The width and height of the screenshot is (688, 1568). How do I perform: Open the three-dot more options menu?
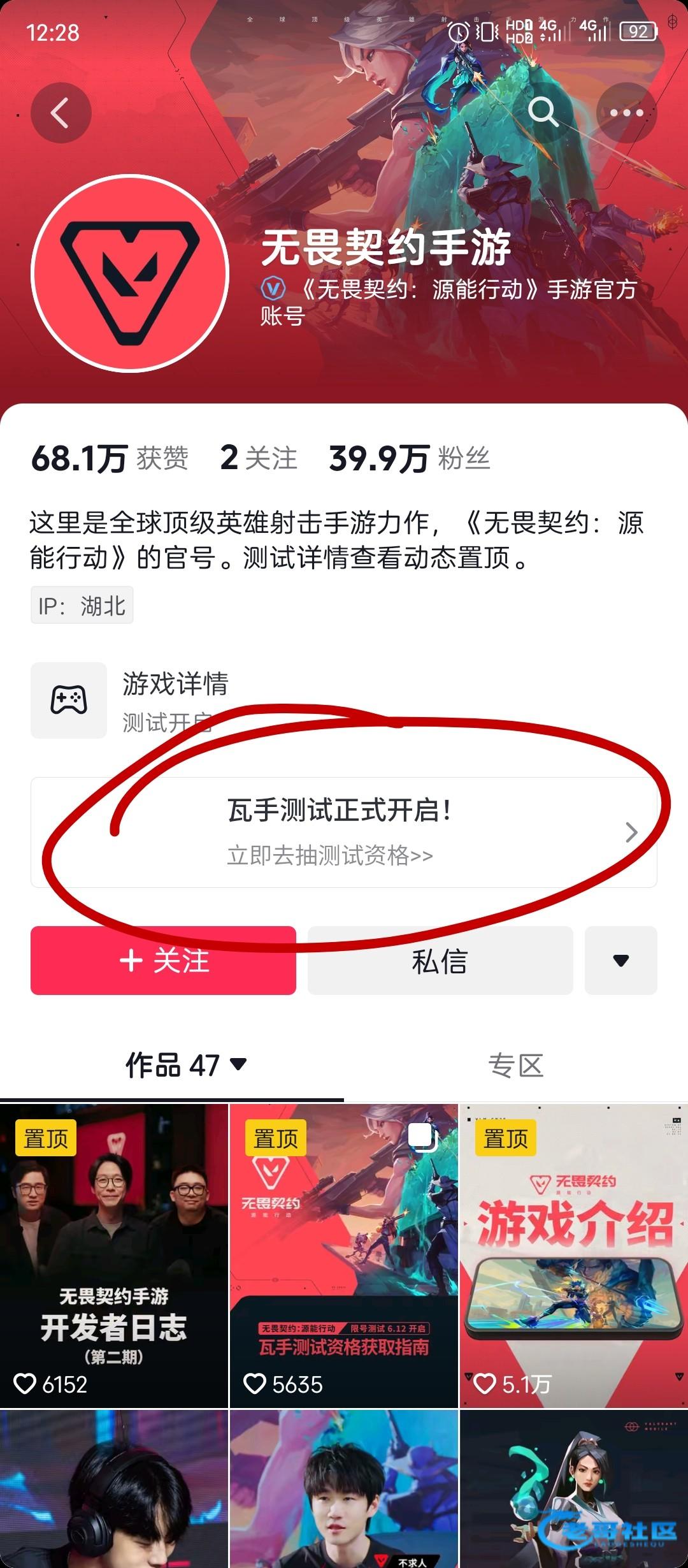[626, 113]
